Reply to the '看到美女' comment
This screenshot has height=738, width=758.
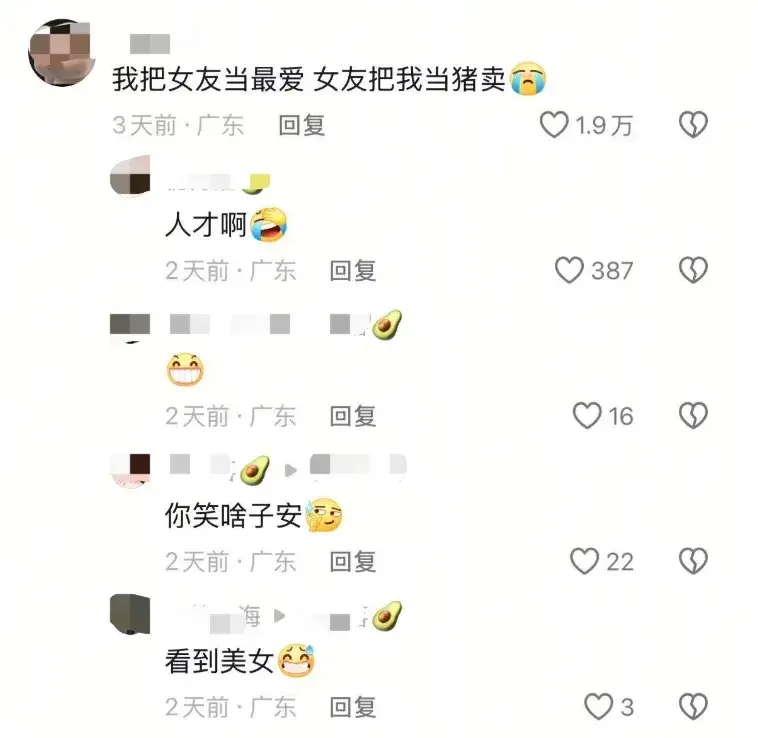pyautogui.click(x=352, y=707)
